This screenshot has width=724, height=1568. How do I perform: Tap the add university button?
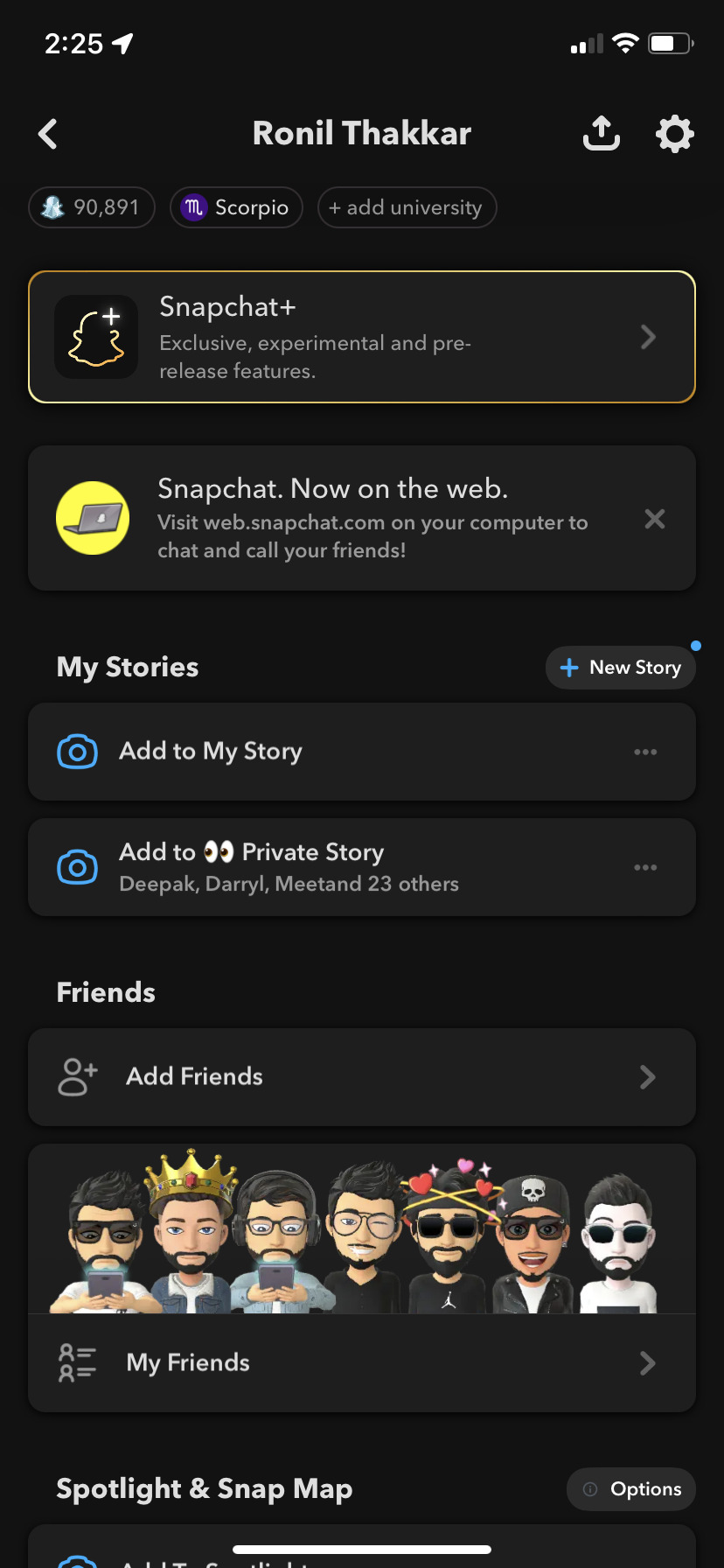pyautogui.click(x=406, y=207)
